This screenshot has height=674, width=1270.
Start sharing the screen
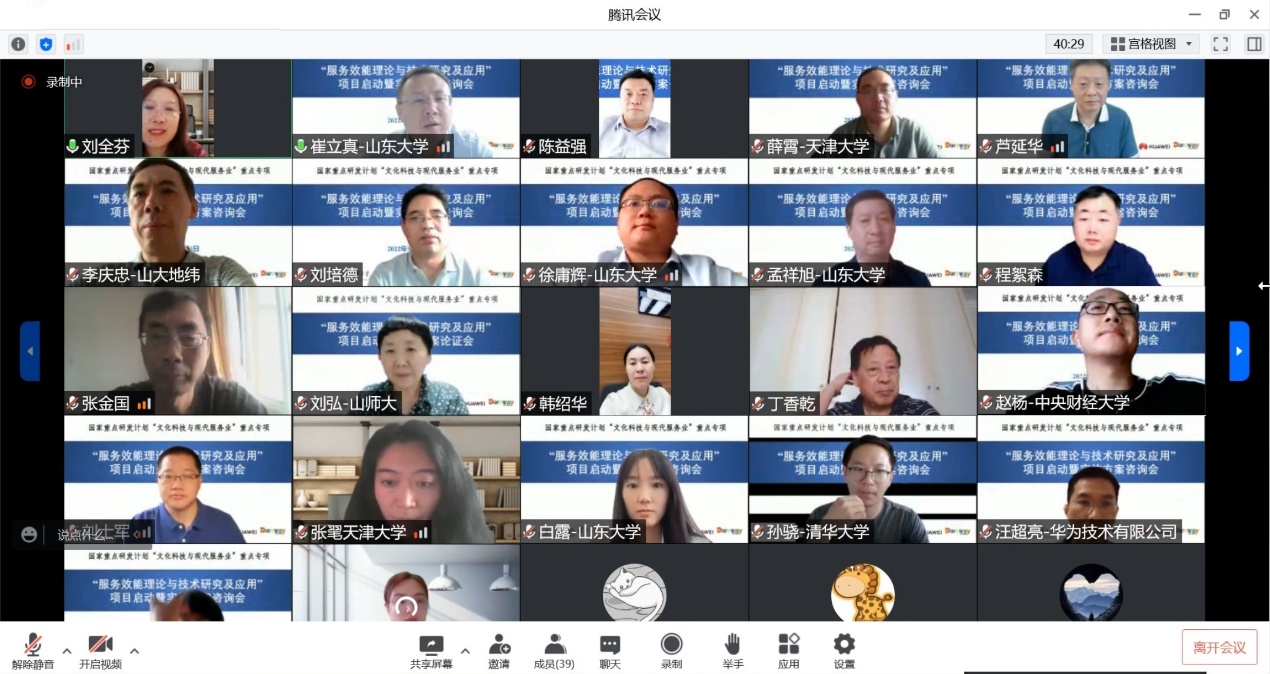click(431, 651)
